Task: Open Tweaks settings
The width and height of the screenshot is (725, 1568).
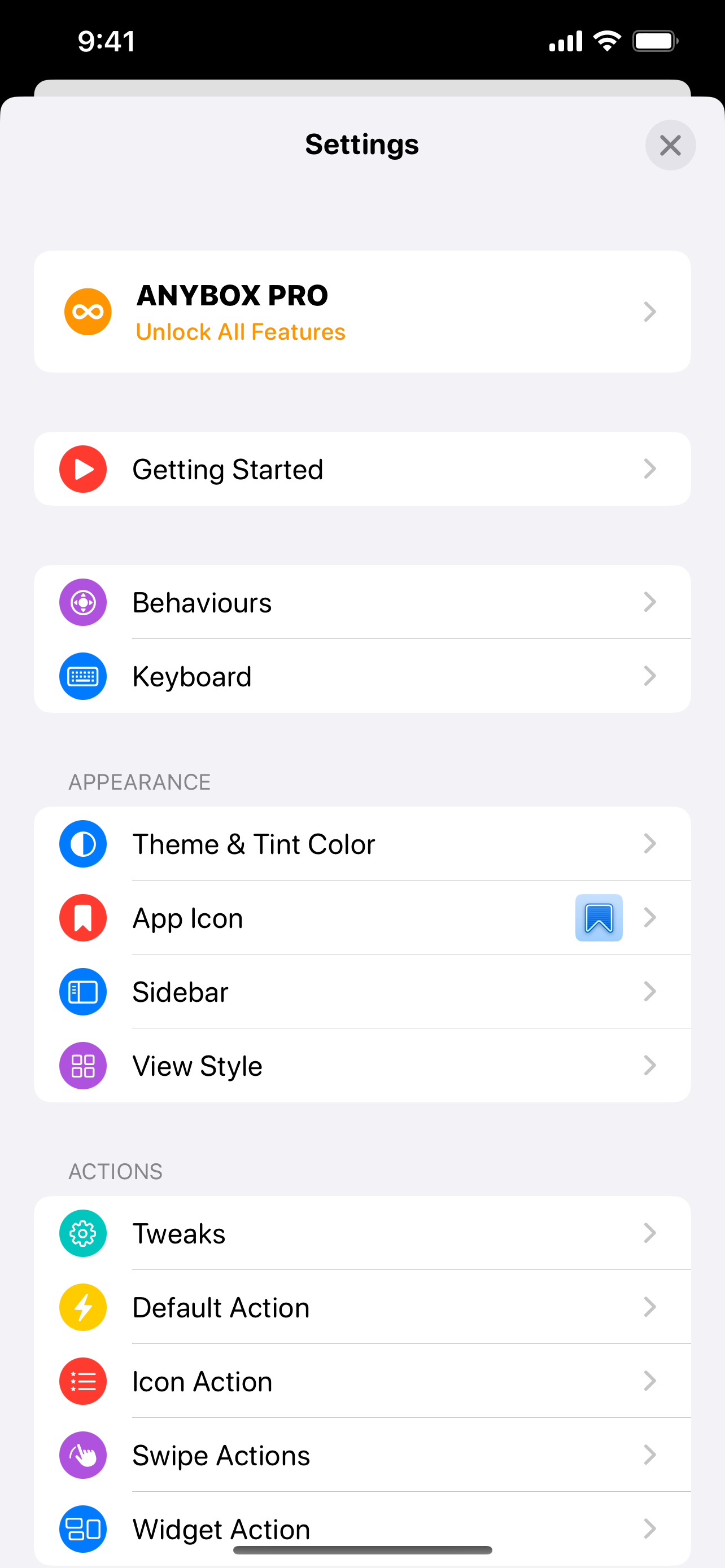Action: (361, 1234)
